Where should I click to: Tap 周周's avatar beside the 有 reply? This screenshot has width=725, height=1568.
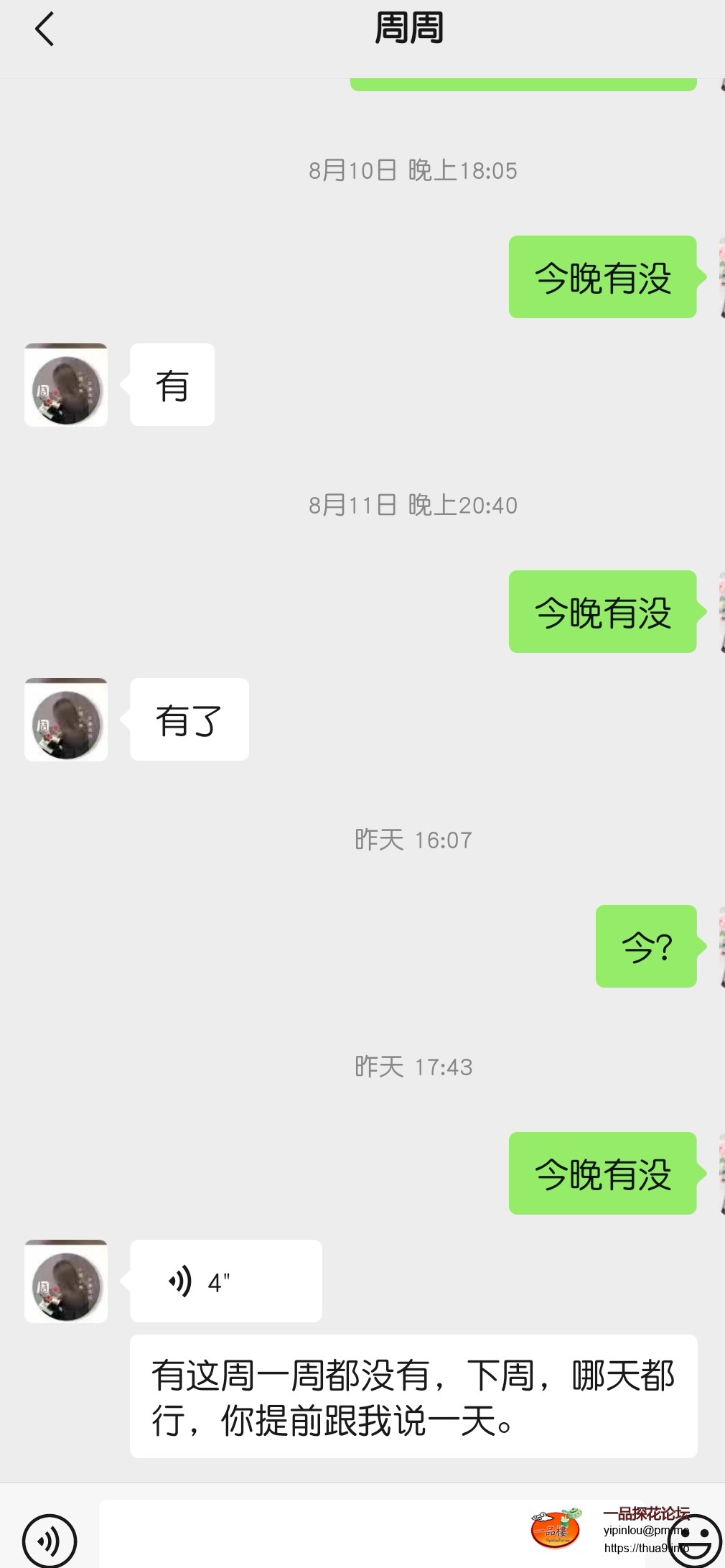click(x=65, y=384)
